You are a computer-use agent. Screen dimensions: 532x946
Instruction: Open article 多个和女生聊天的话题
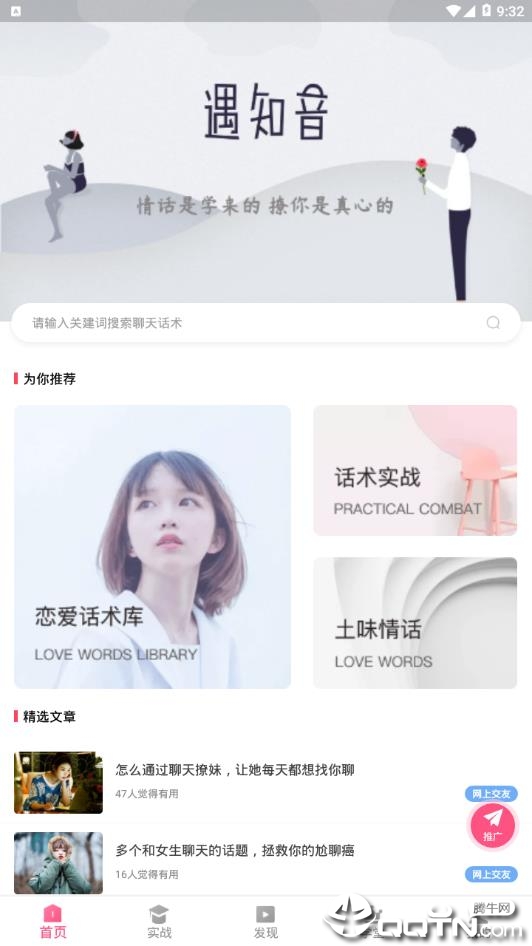pyautogui.click(x=265, y=862)
